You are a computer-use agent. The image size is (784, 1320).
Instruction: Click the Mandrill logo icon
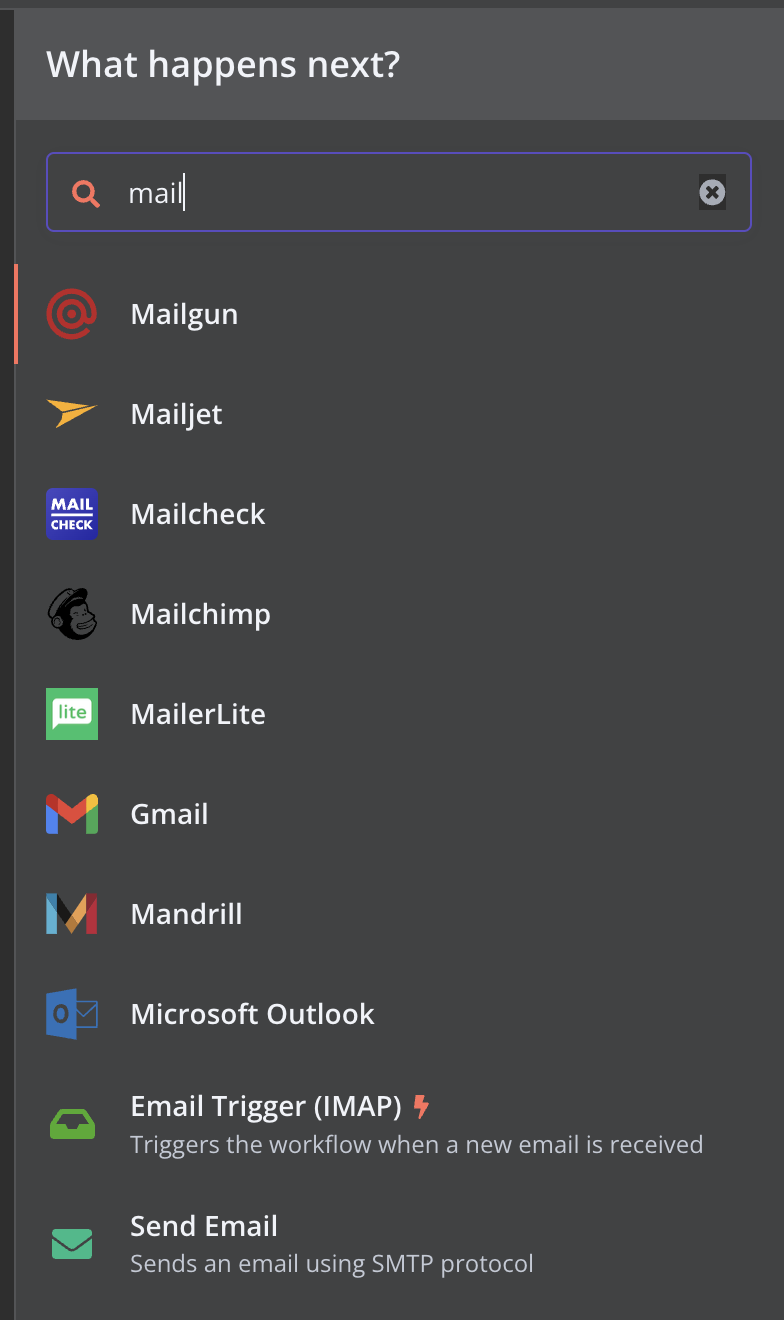(71, 913)
